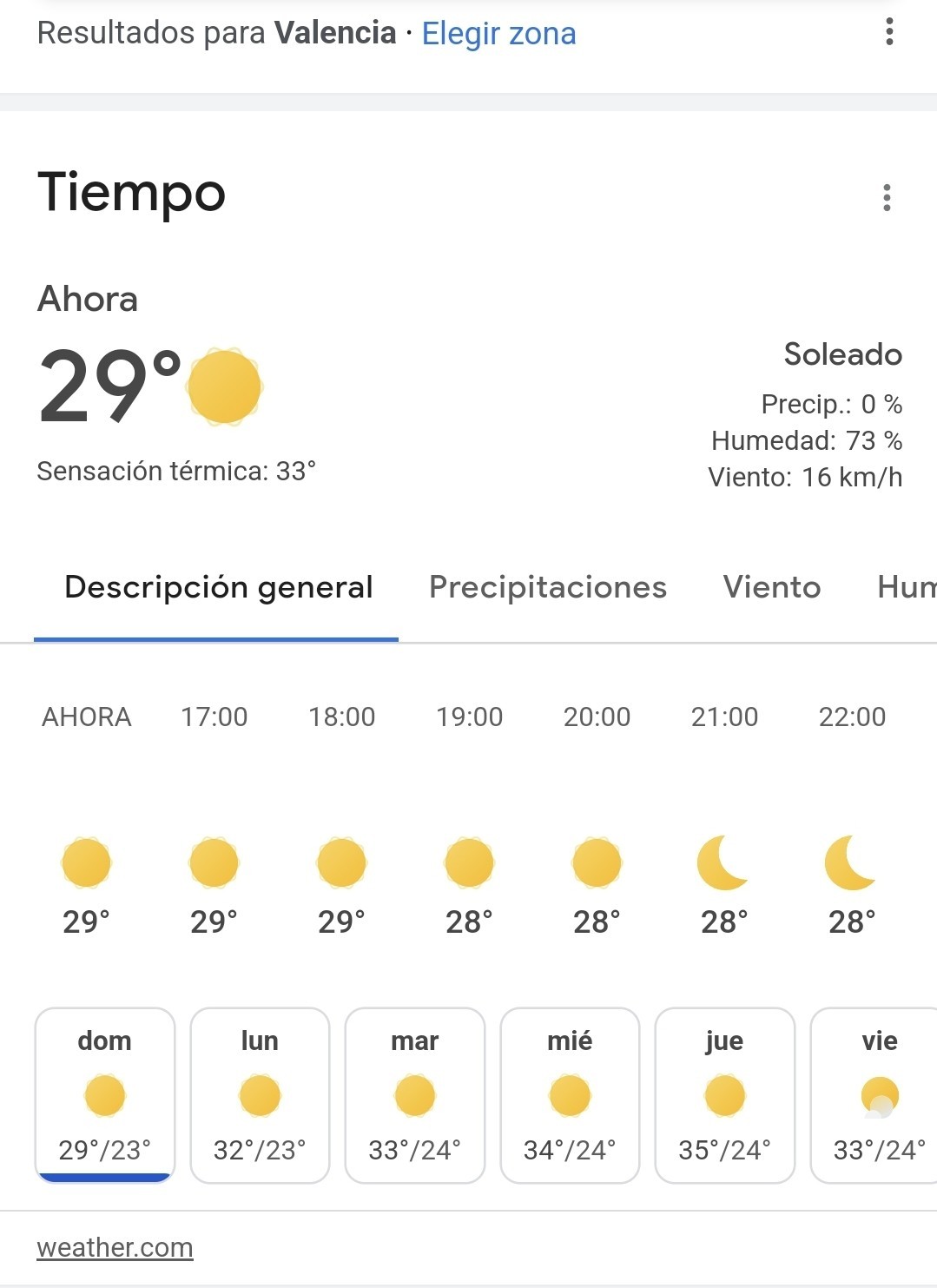Select the dom forecast card
This screenshot has height=1288, width=937.
(x=105, y=1095)
